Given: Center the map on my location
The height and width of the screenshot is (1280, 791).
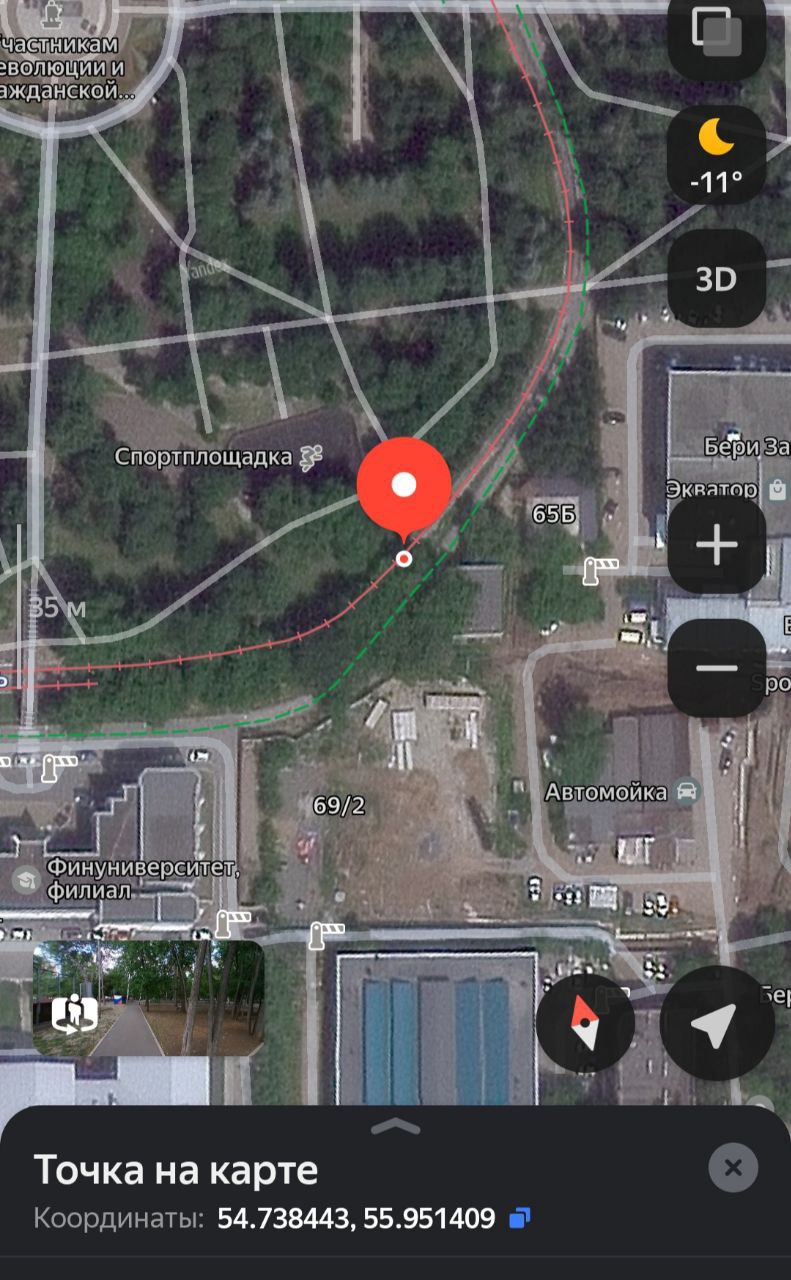Looking at the screenshot, I should (716, 1023).
